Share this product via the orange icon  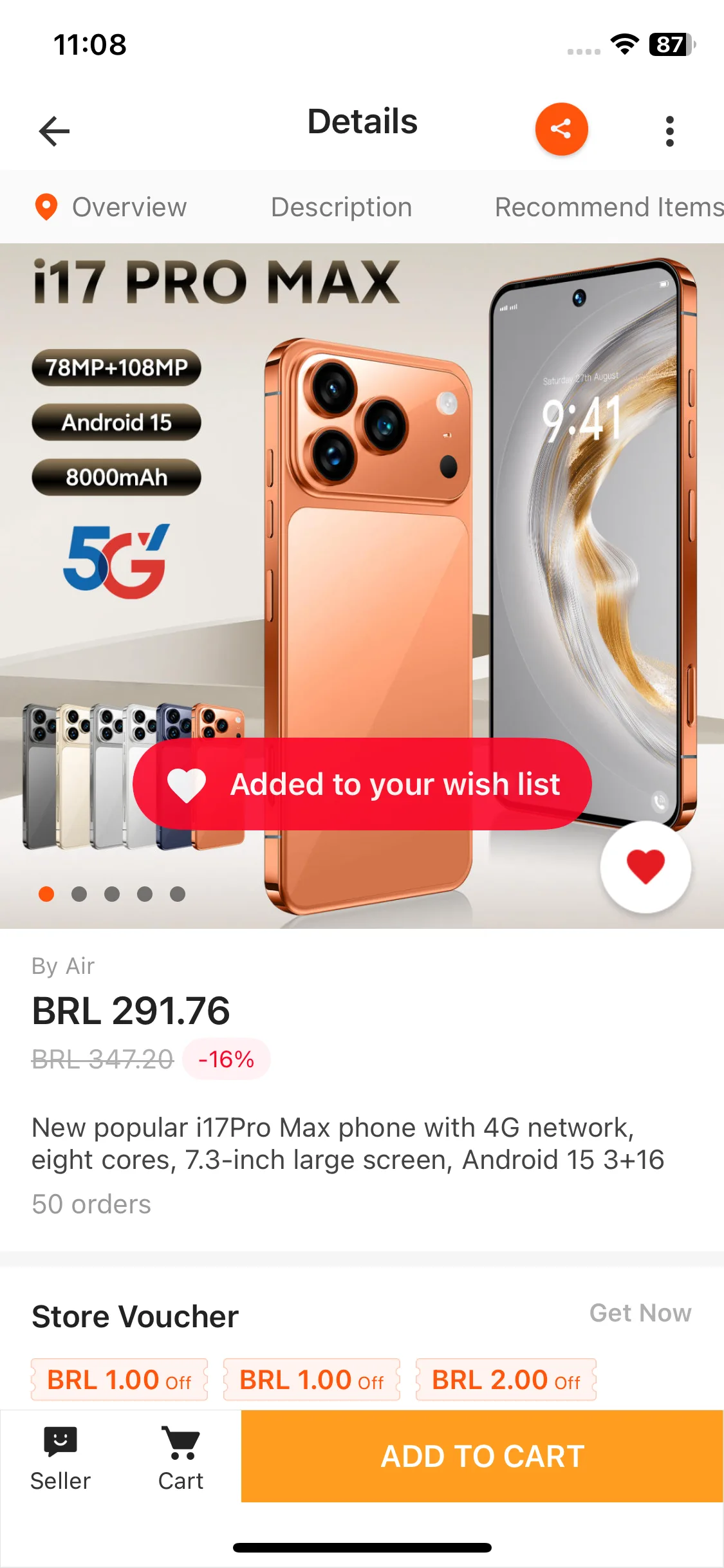click(x=561, y=129)
